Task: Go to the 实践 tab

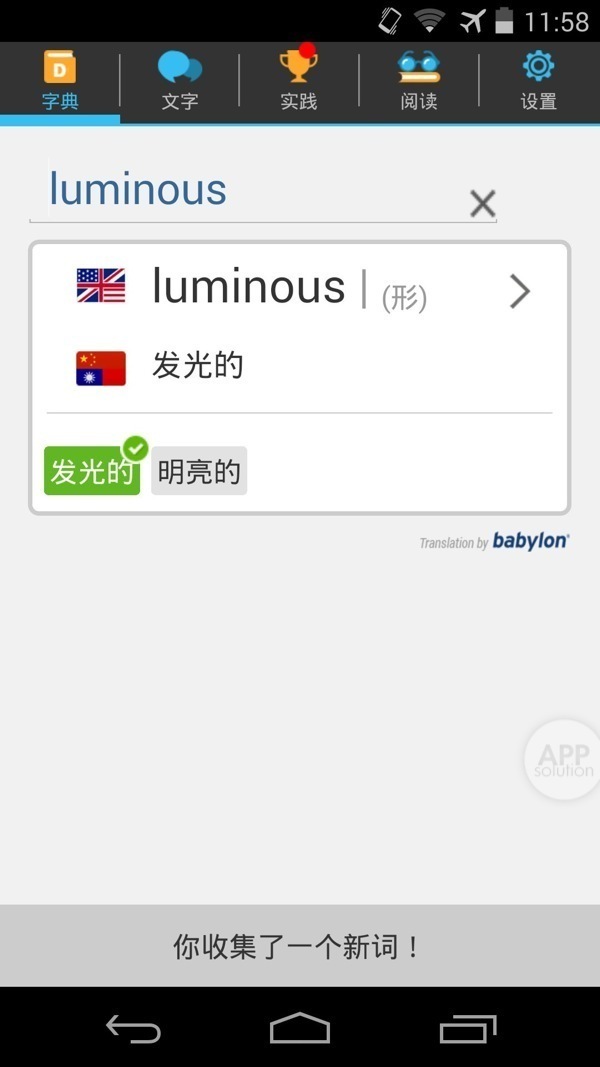Action: [x=299, y=82]
